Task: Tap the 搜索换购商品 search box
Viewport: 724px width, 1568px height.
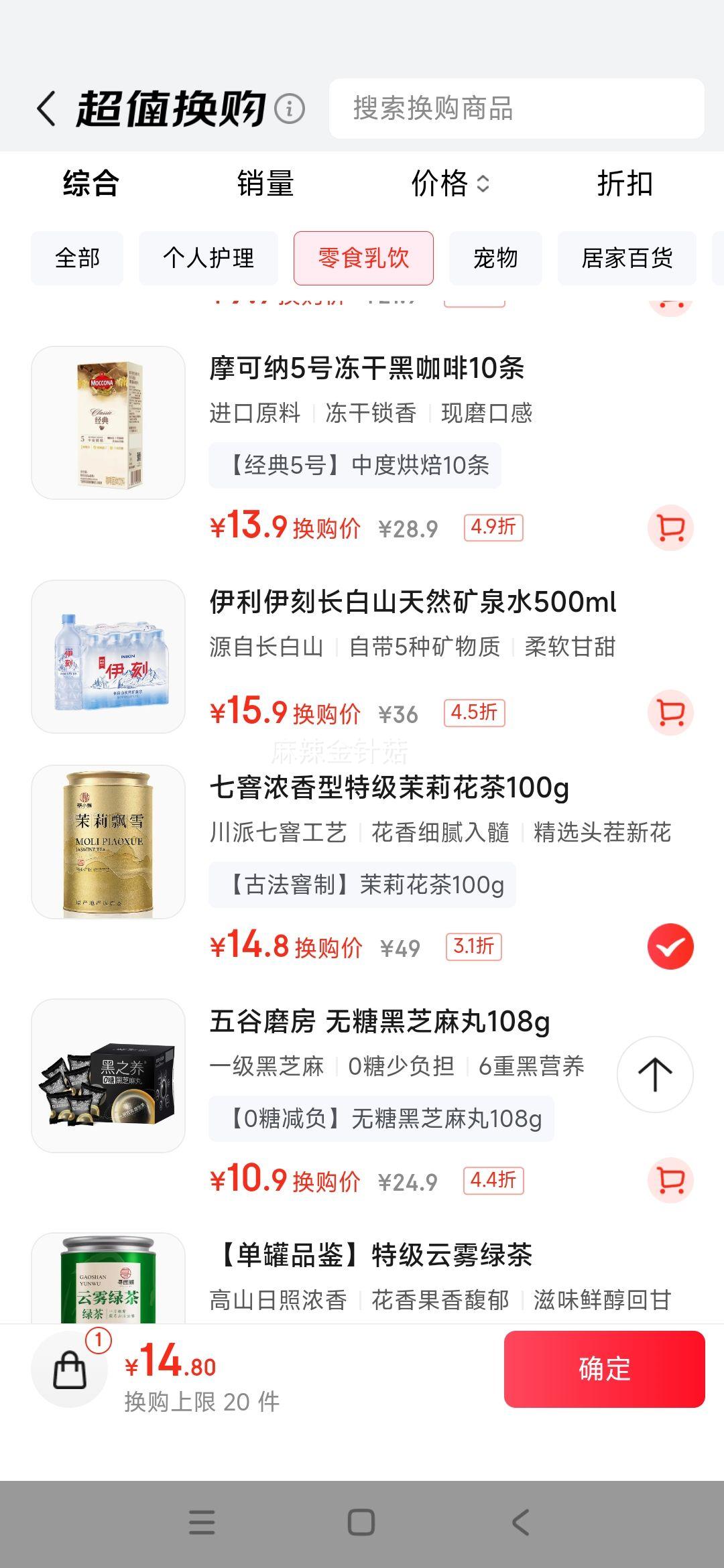Action: 516,109
